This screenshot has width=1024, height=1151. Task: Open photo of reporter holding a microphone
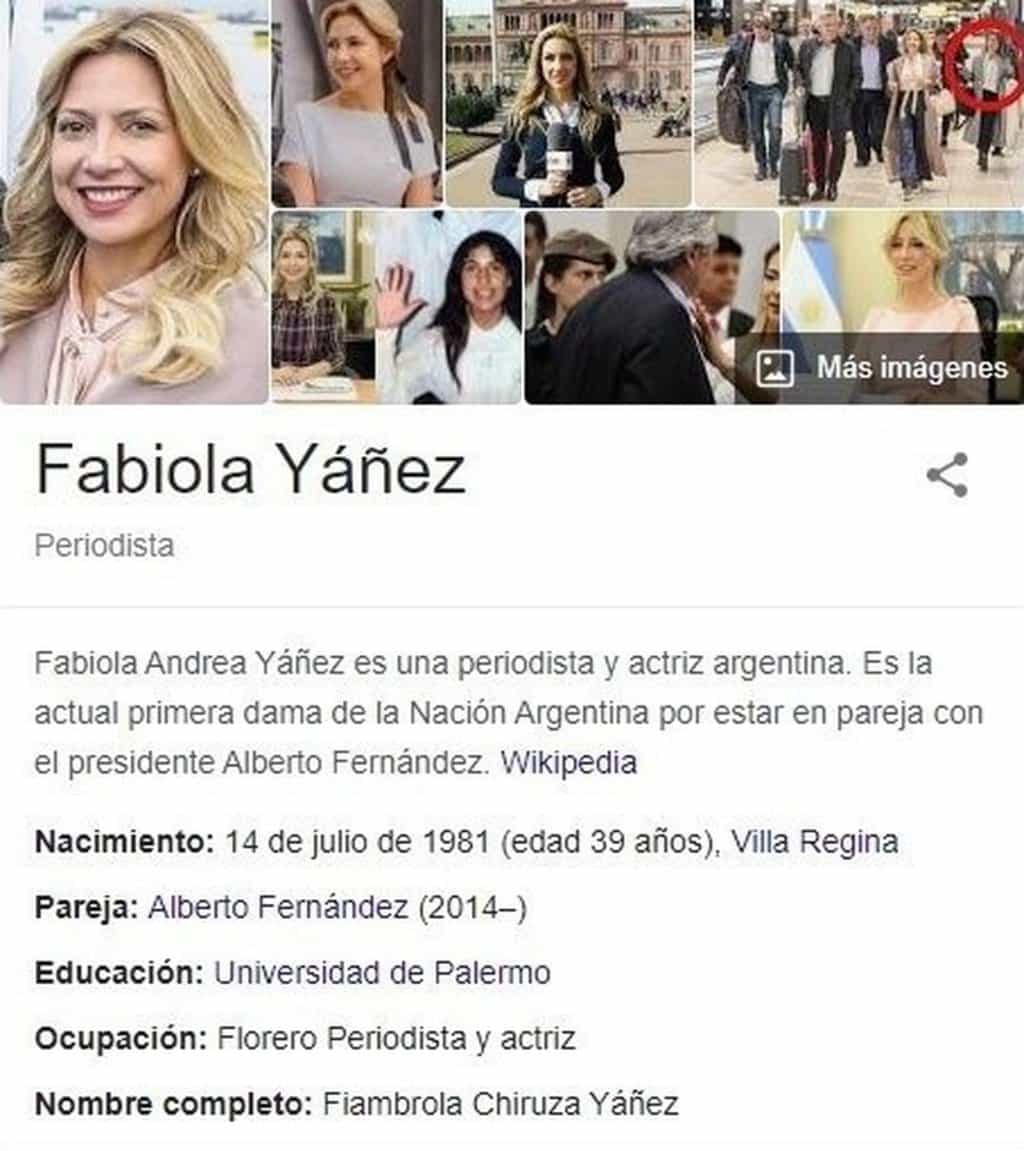point(567,104)
